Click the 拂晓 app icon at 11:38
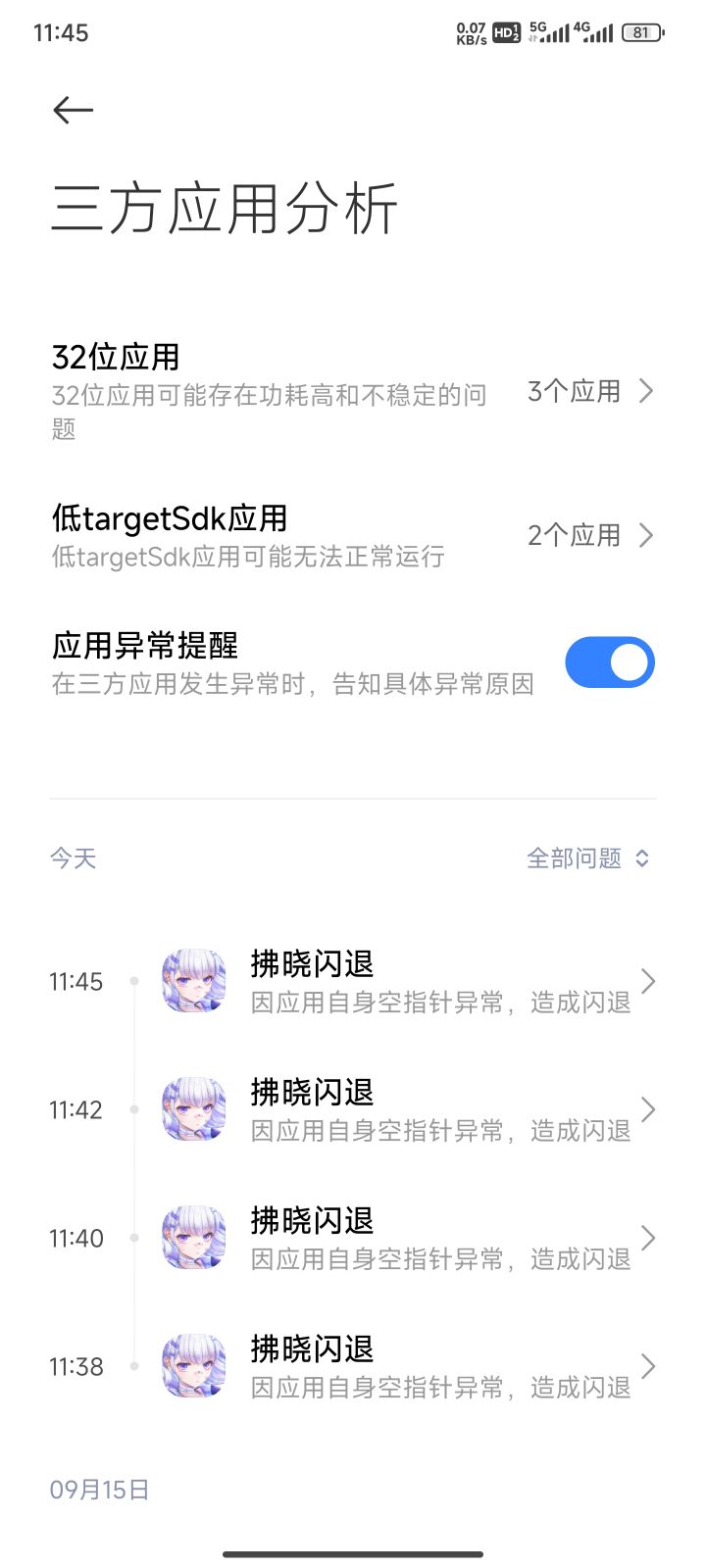The width and height of the screenshot is (706, 1568). tap(193, 1366)
